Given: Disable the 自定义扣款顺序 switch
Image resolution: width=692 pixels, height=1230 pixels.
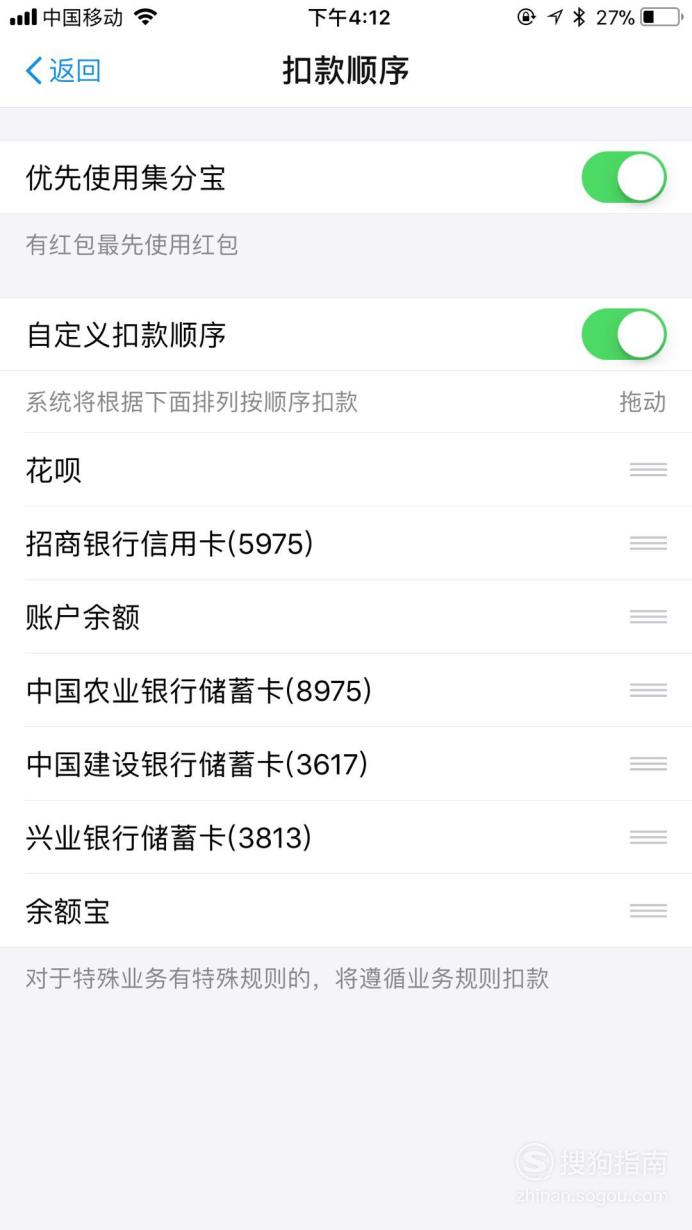Looking at the screenshot, I should click(624, 334).
